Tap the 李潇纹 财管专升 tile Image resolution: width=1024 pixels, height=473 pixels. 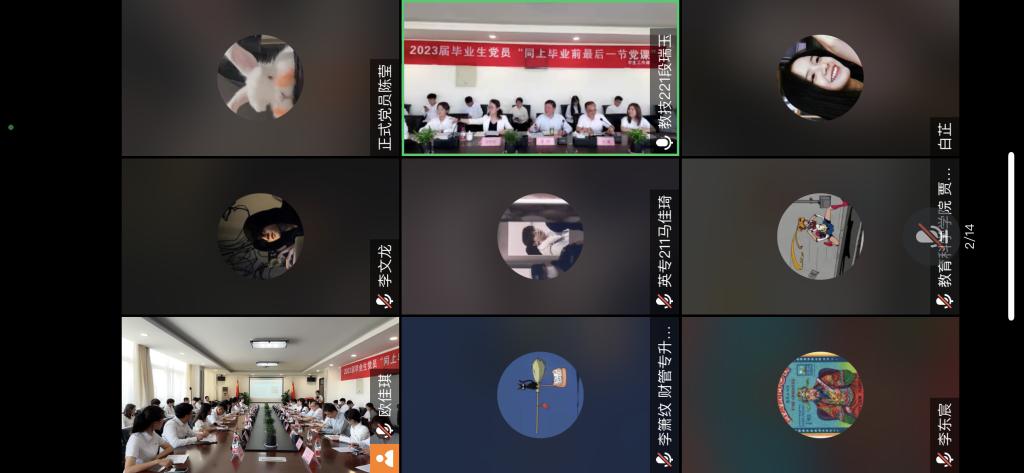click(x=540, y=394)
